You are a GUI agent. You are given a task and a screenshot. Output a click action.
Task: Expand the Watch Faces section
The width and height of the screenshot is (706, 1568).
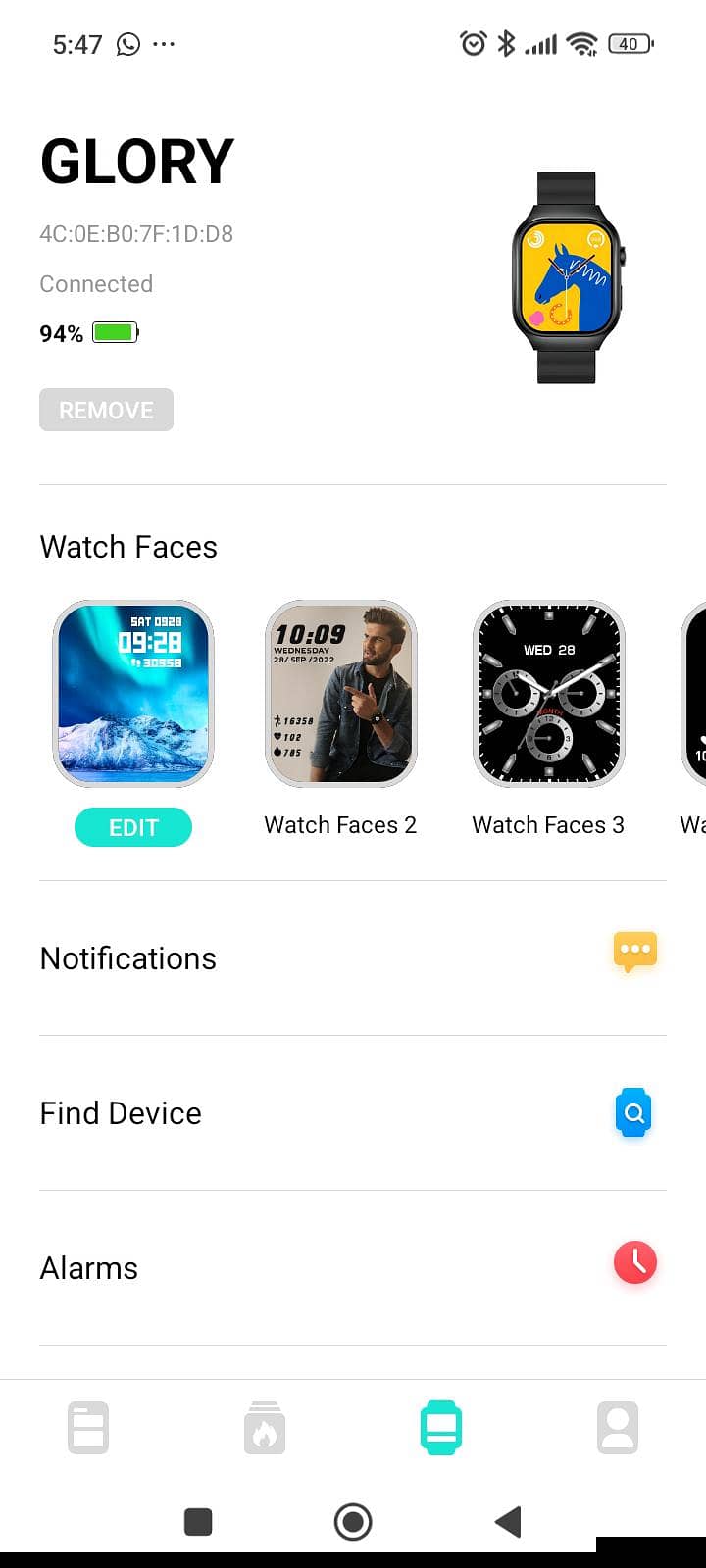[x=128, y=547]
